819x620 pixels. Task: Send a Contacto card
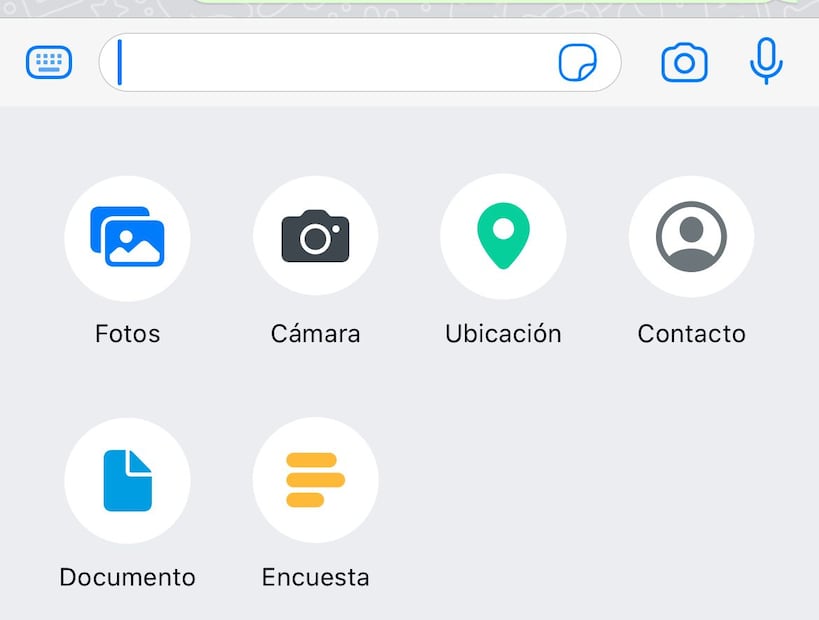pos(691,238)
